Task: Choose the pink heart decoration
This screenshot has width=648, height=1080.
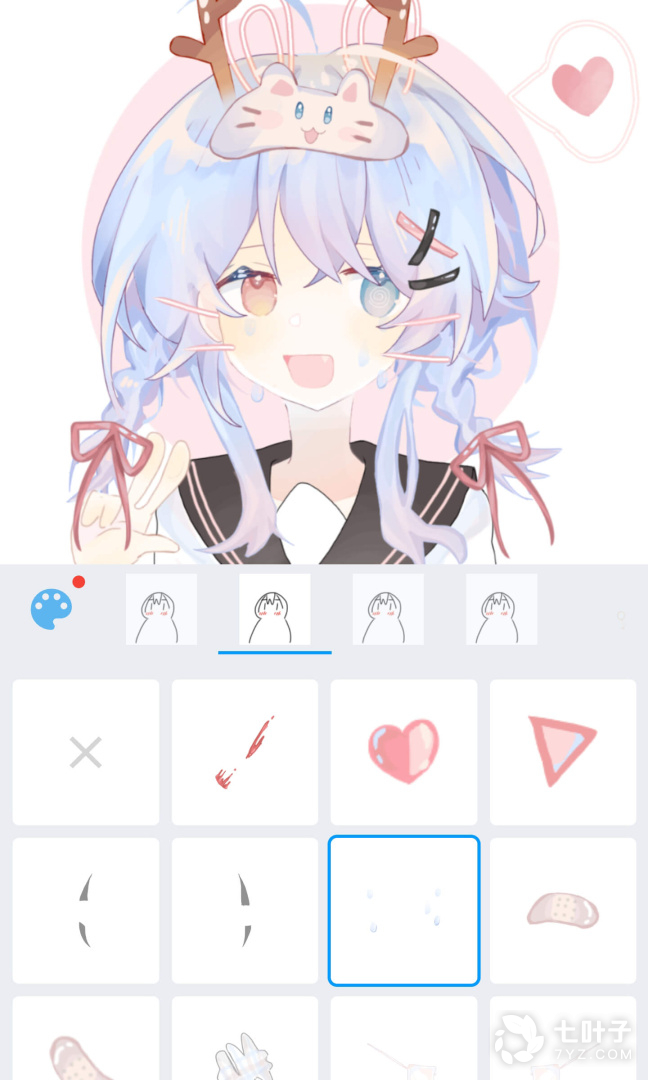Action: click(404, 752)
